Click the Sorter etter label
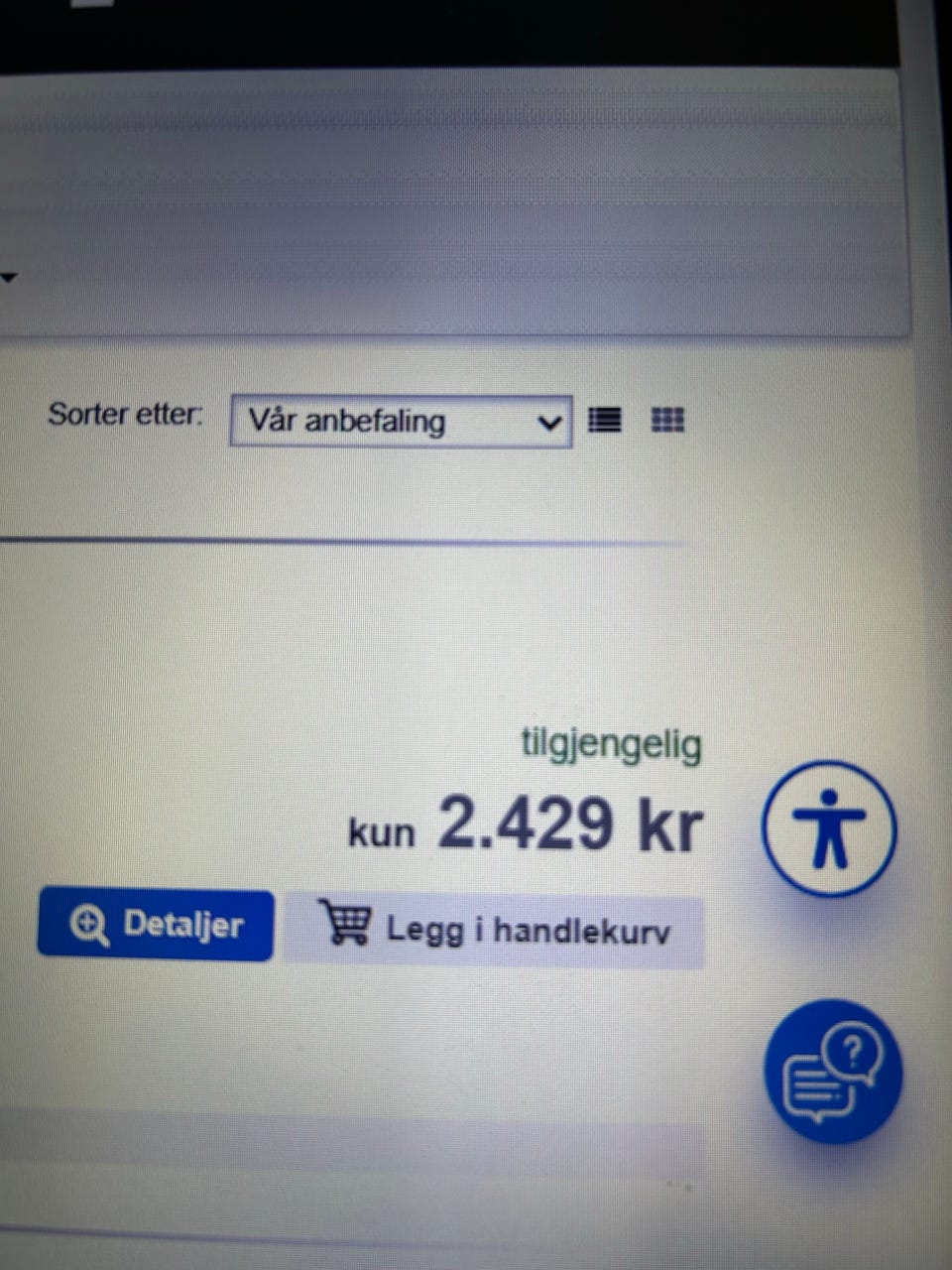952x1270 pixels. pos(125,415)
